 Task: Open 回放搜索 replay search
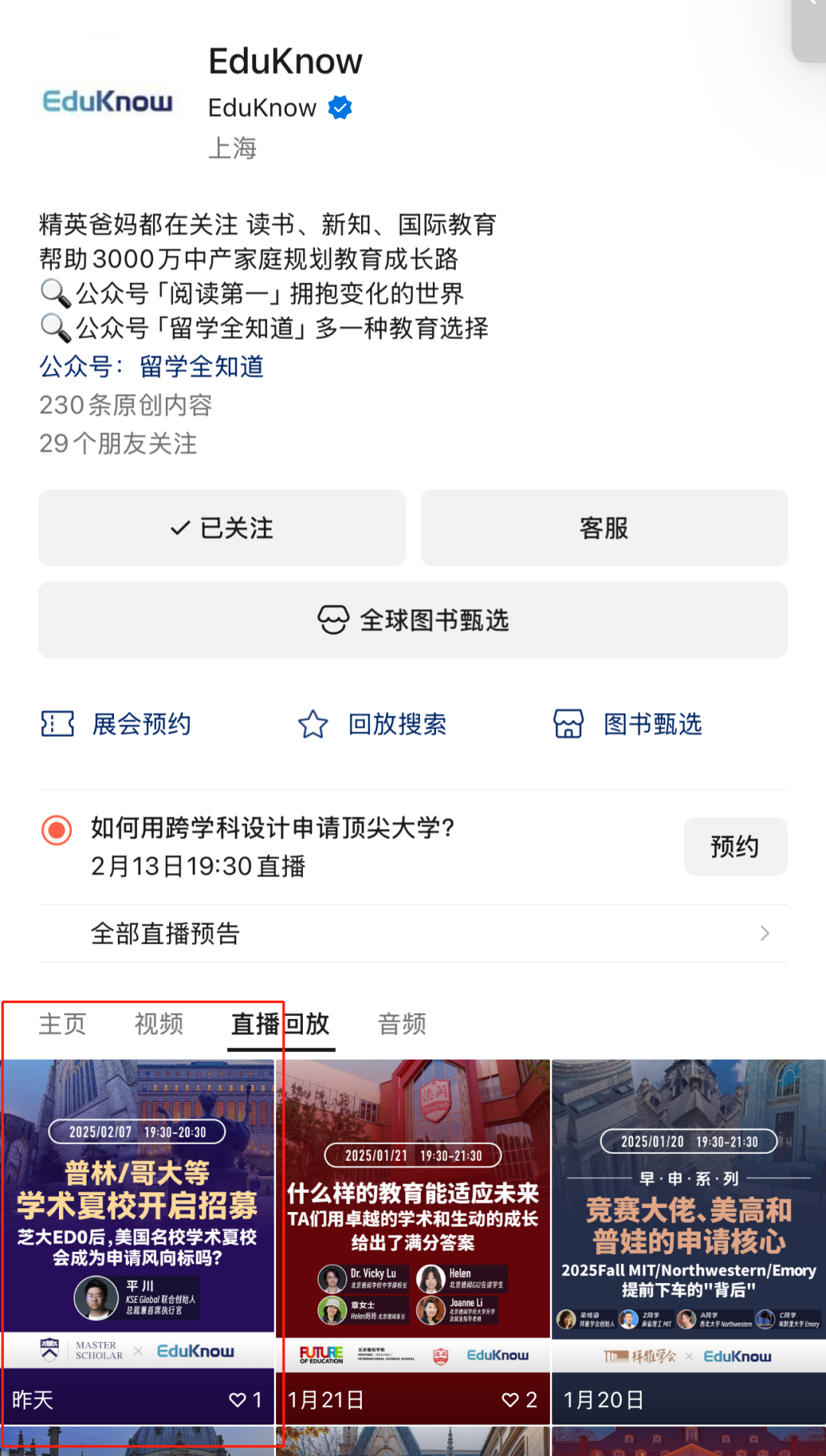click(x=372, y=724)
